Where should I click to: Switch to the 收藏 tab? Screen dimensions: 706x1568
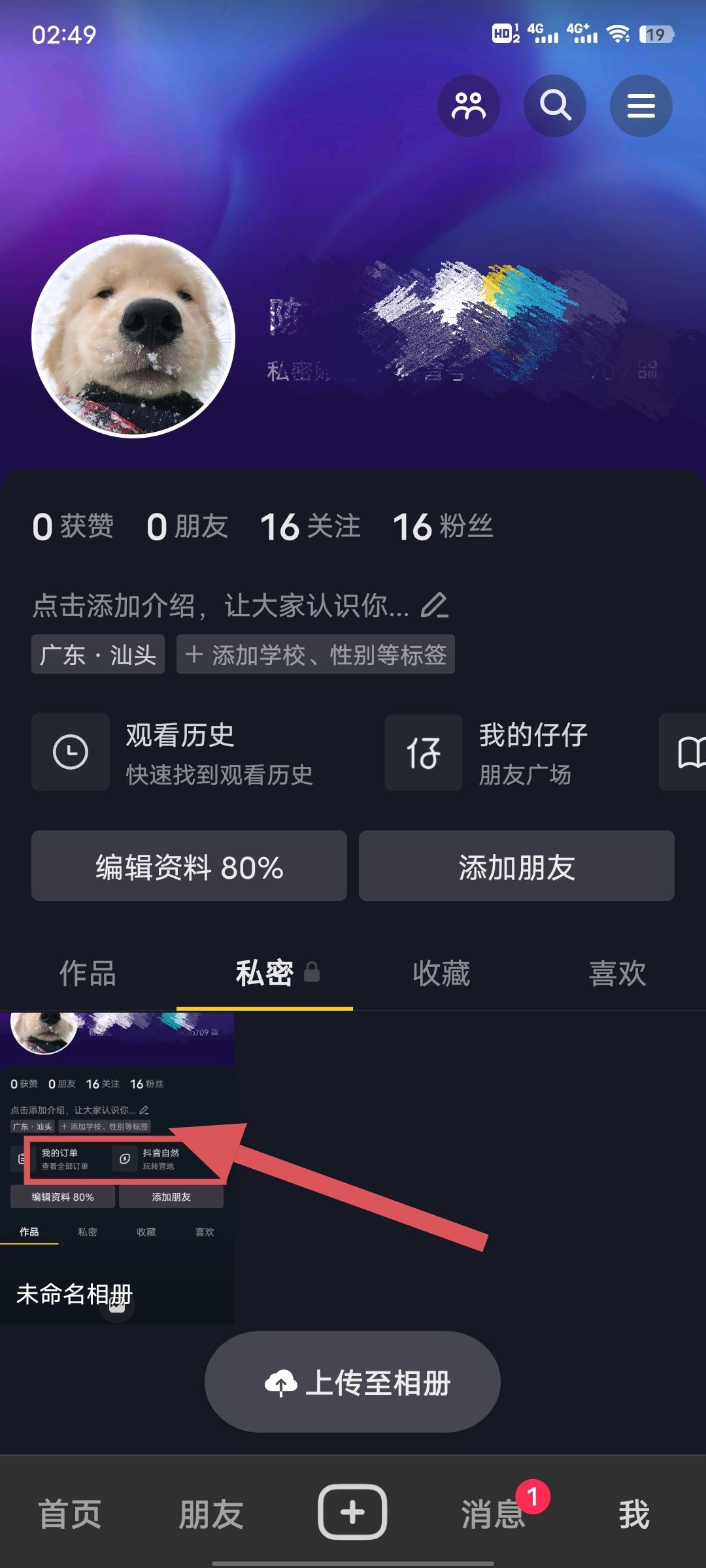(441, 974)
